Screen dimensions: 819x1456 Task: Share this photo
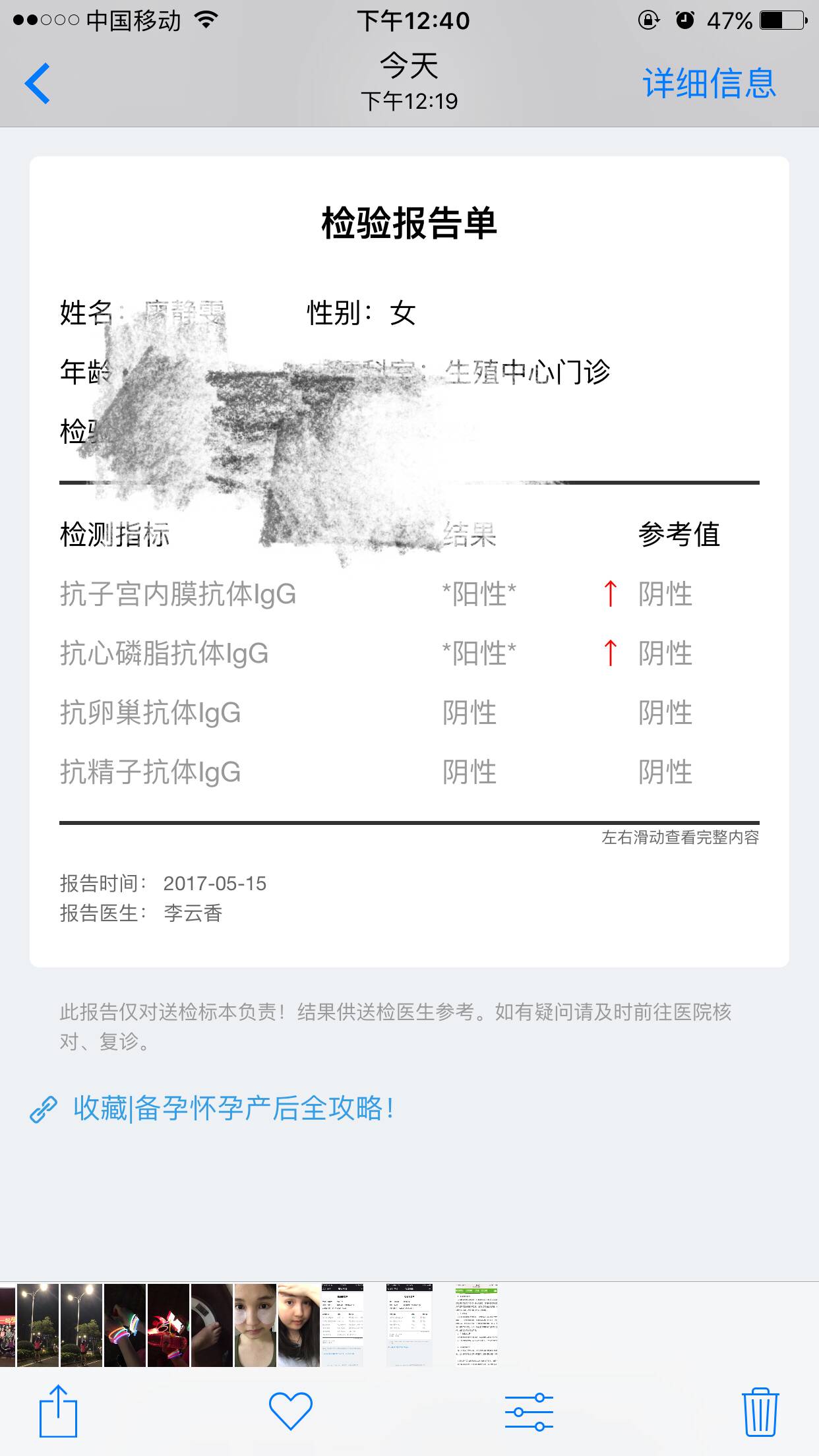click(x=59, y=1411)
